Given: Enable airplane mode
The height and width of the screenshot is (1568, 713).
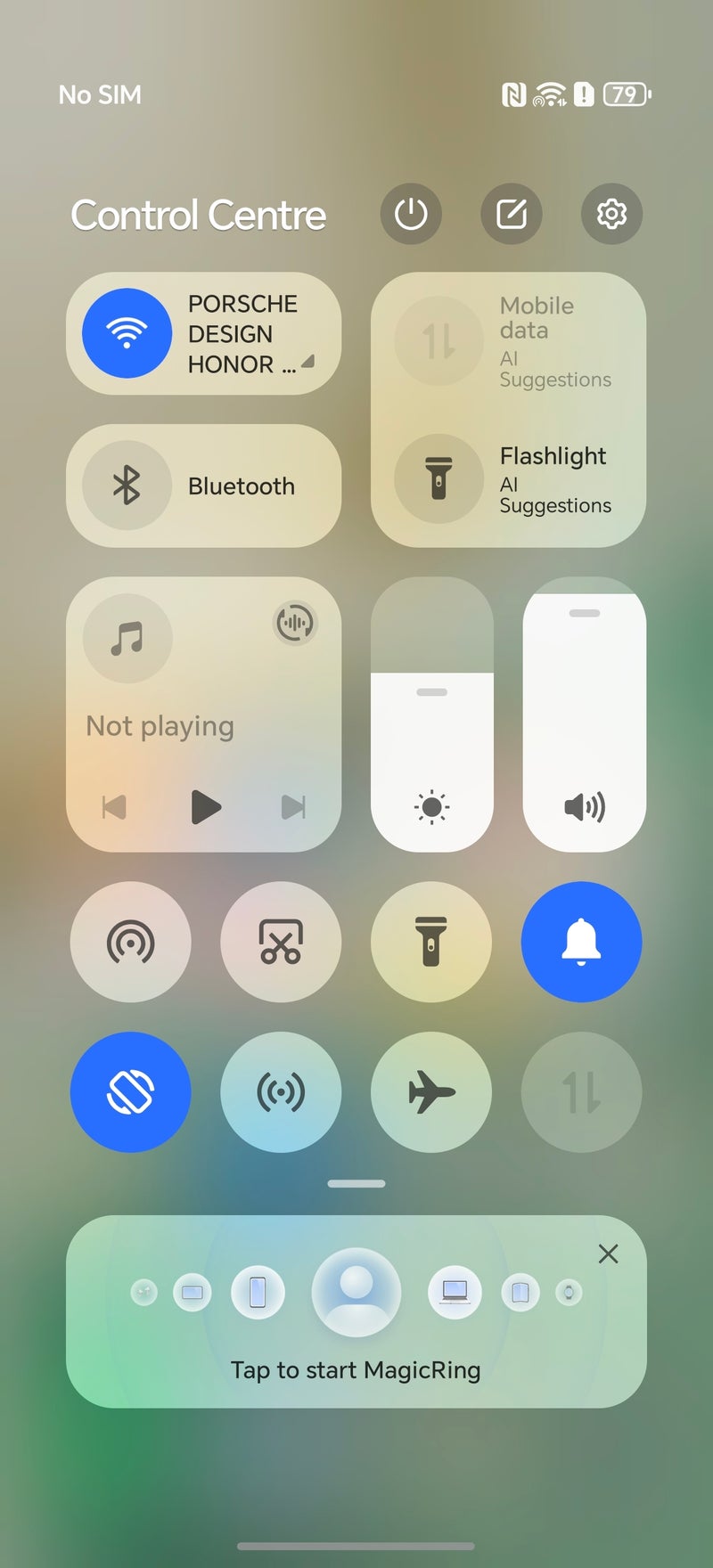Looking at the screenshot, I should [431, 1092].
